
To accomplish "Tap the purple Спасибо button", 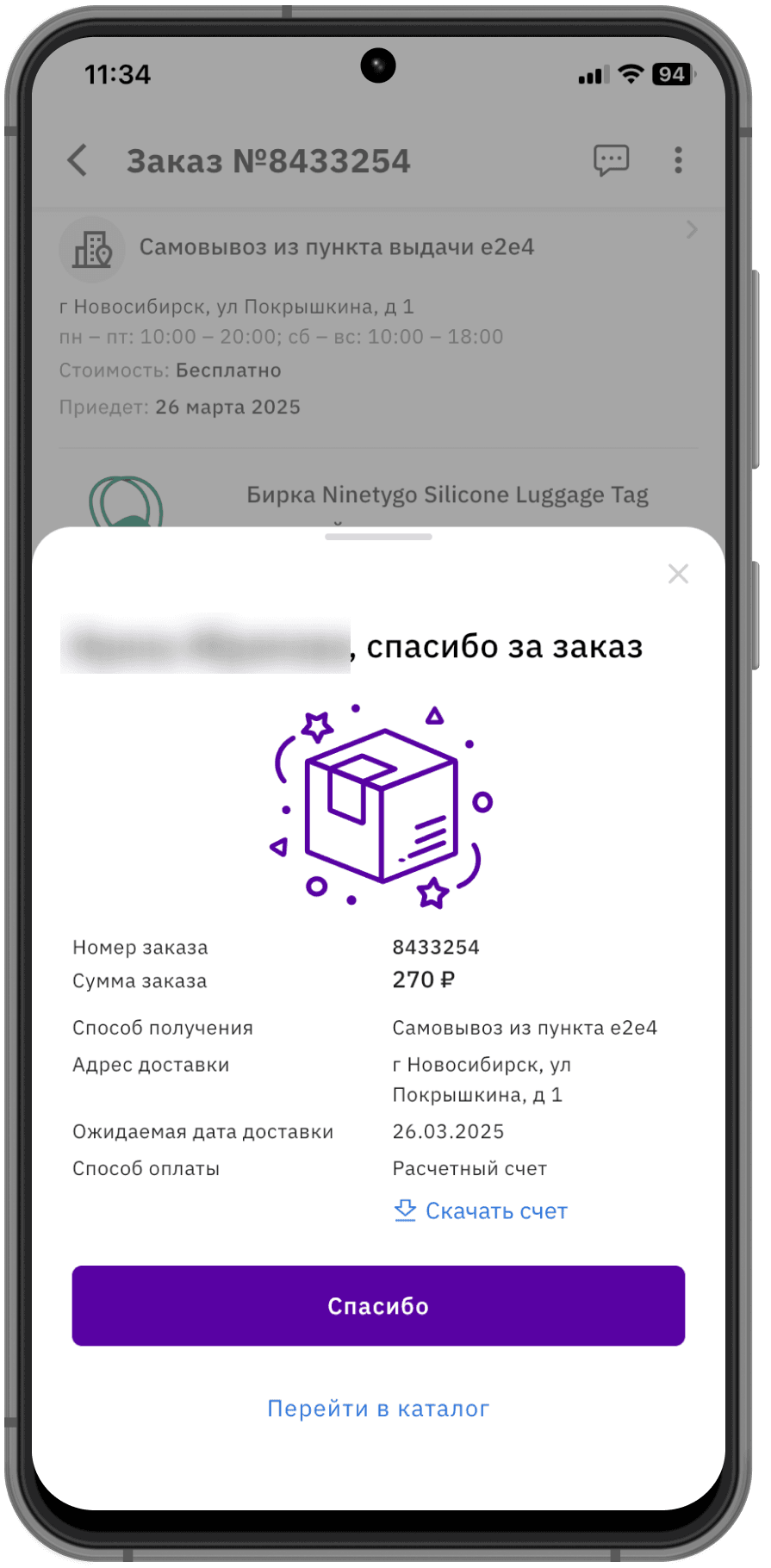I will [378, 1305].
